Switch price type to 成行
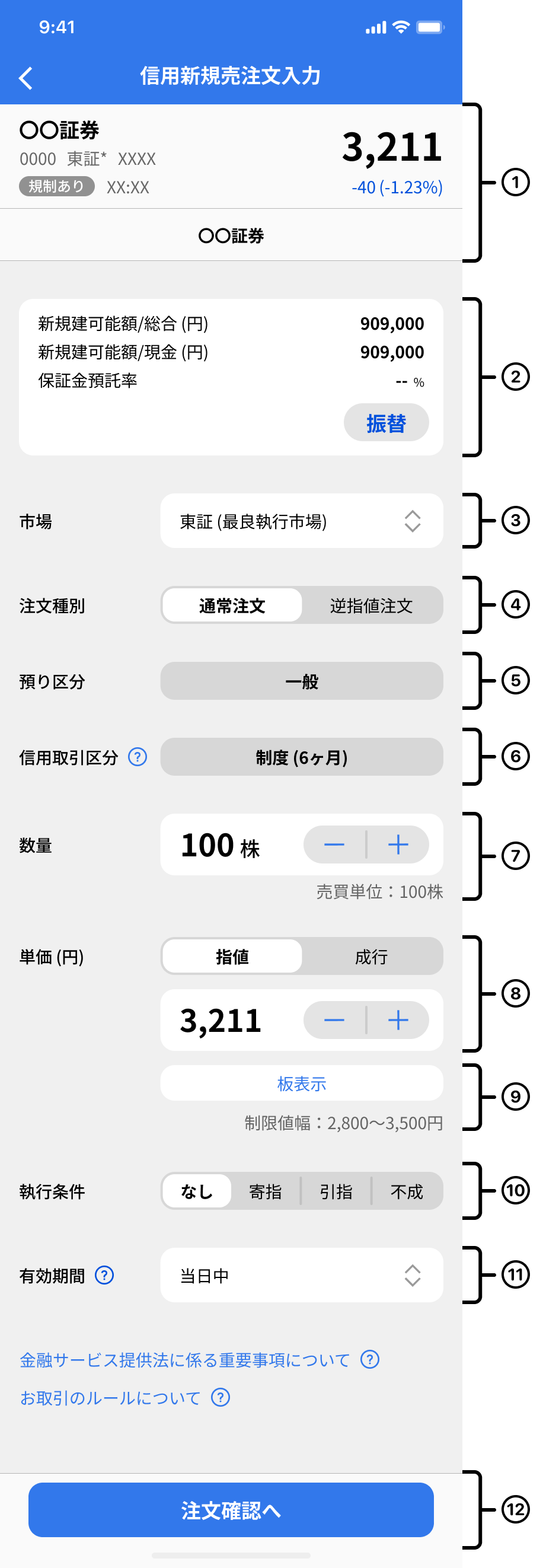The image size is (543, 1568). click(371, 957)
